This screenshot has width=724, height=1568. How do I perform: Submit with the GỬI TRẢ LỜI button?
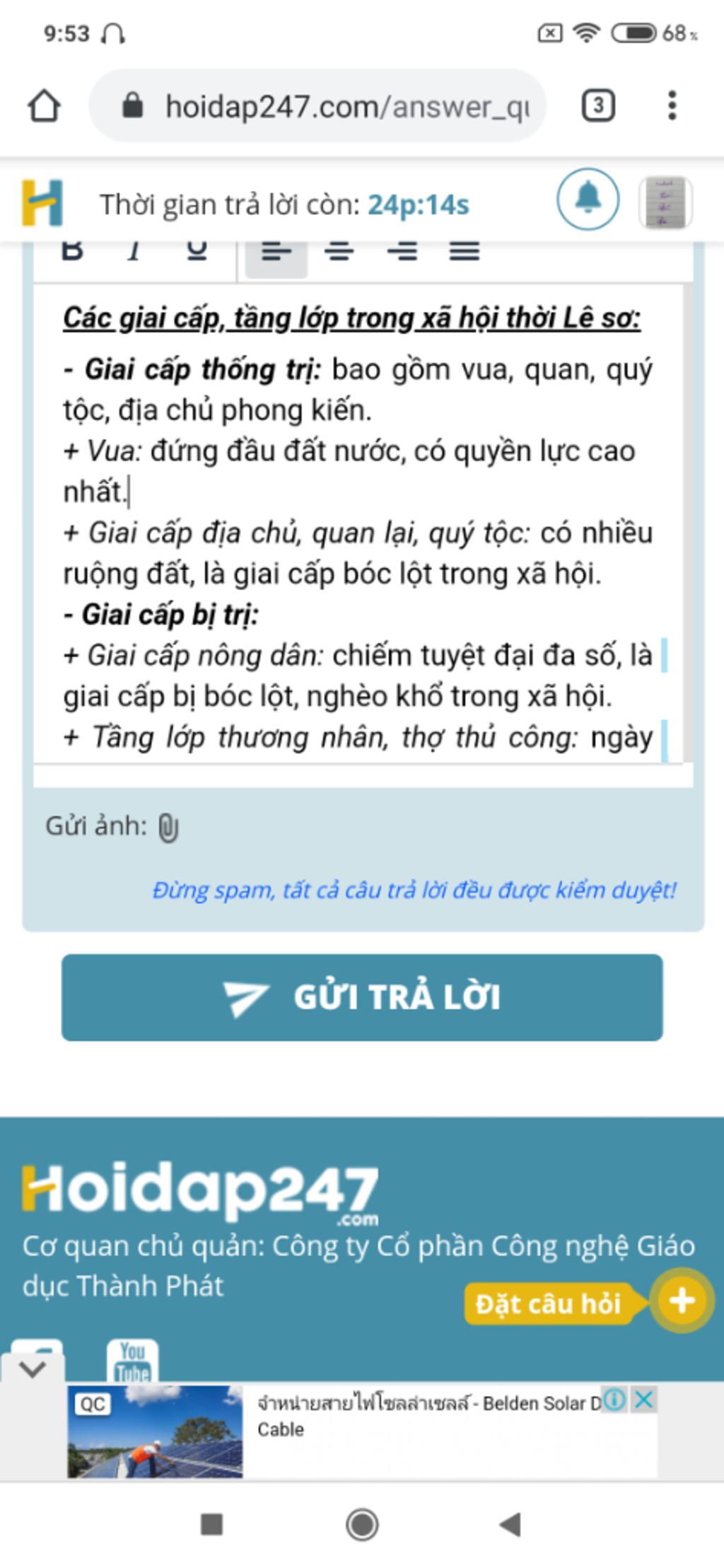[x=362, y=997]
